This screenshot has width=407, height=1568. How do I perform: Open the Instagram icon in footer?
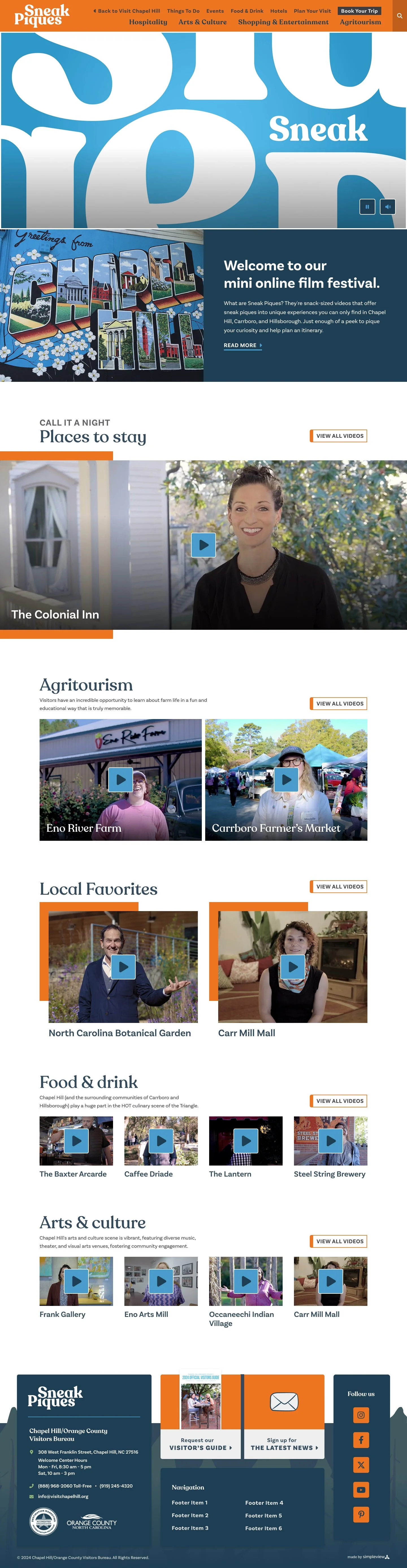[x=361, y=1415]
